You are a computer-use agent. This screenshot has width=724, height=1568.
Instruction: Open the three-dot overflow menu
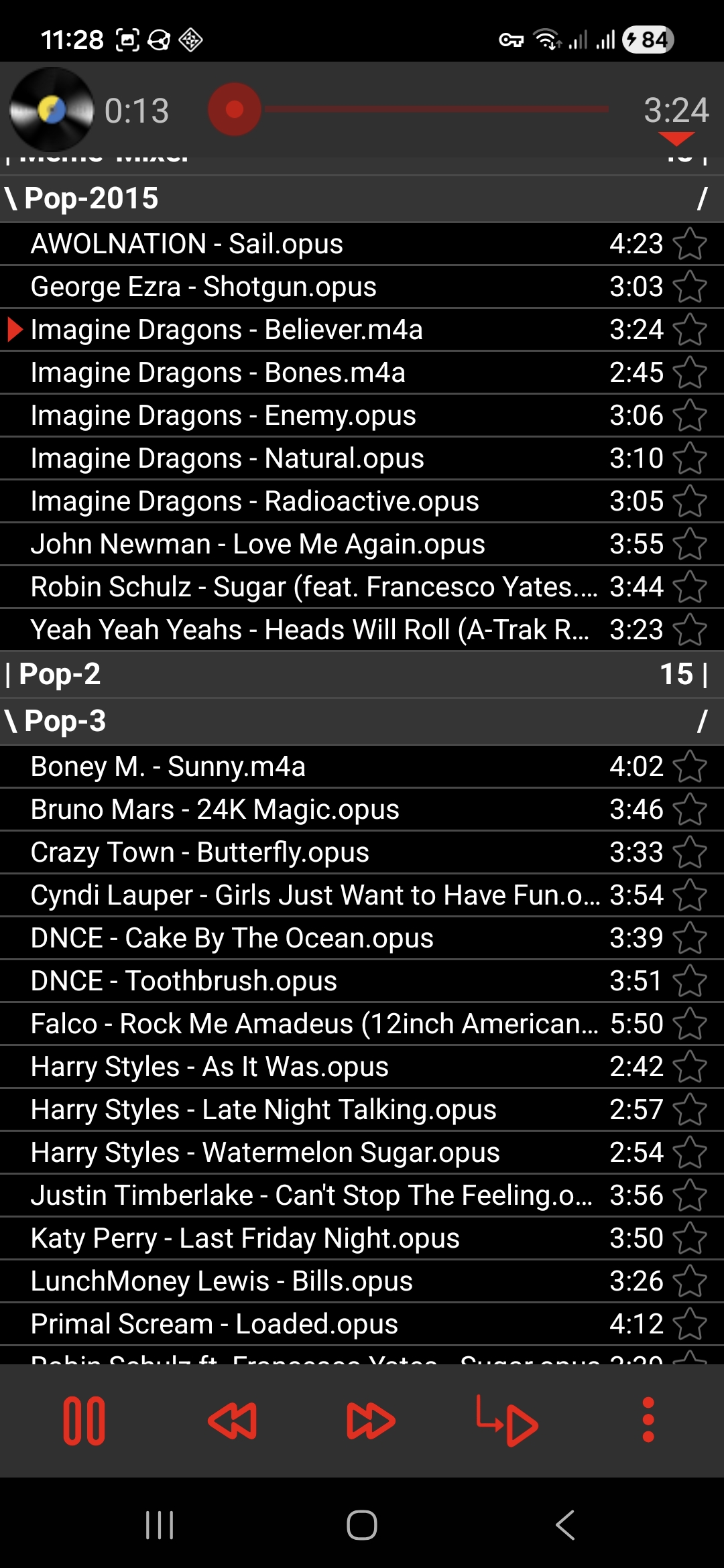(648, 1421)
